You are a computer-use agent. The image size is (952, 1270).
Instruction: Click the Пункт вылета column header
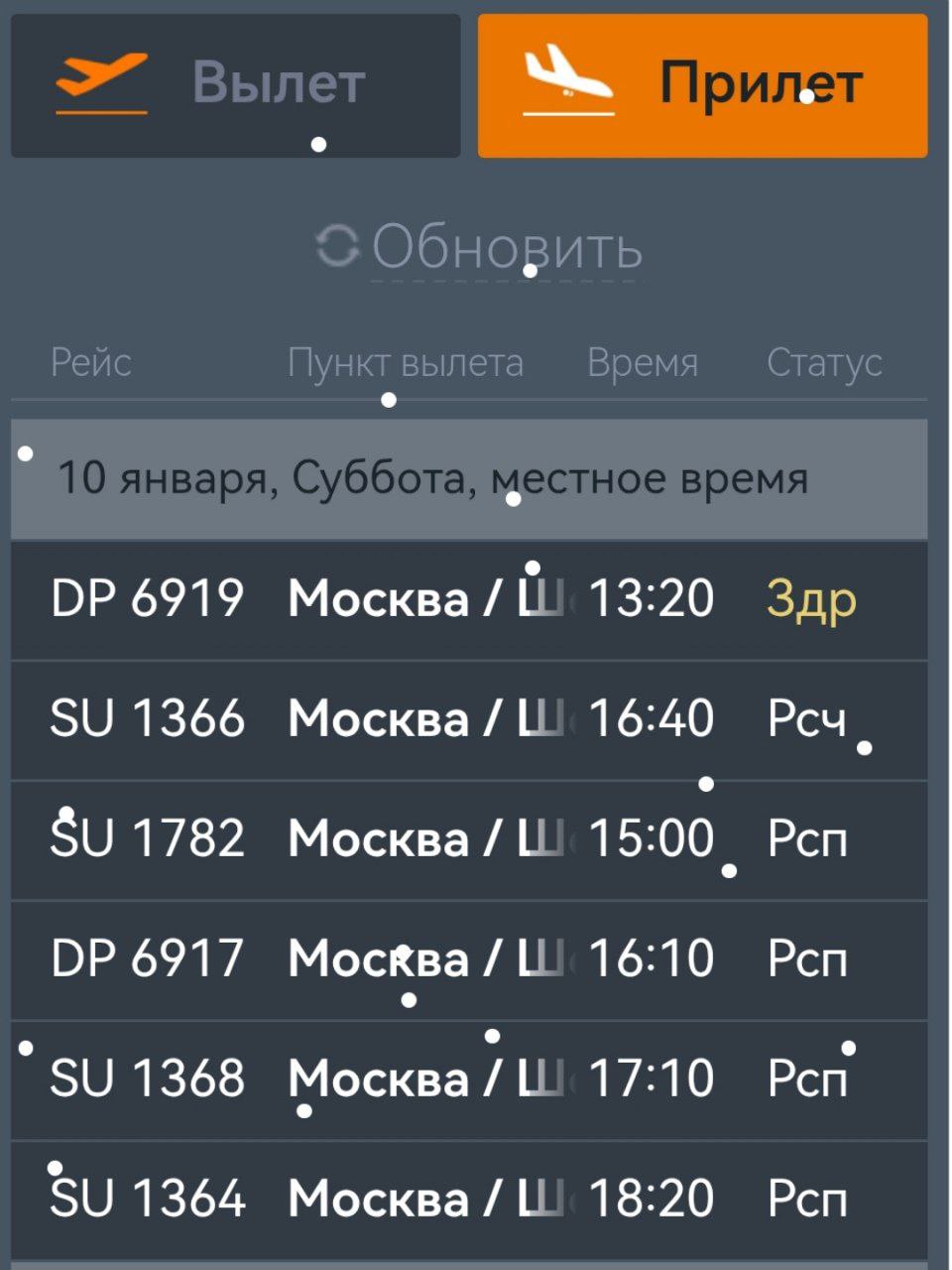(407, 362)
